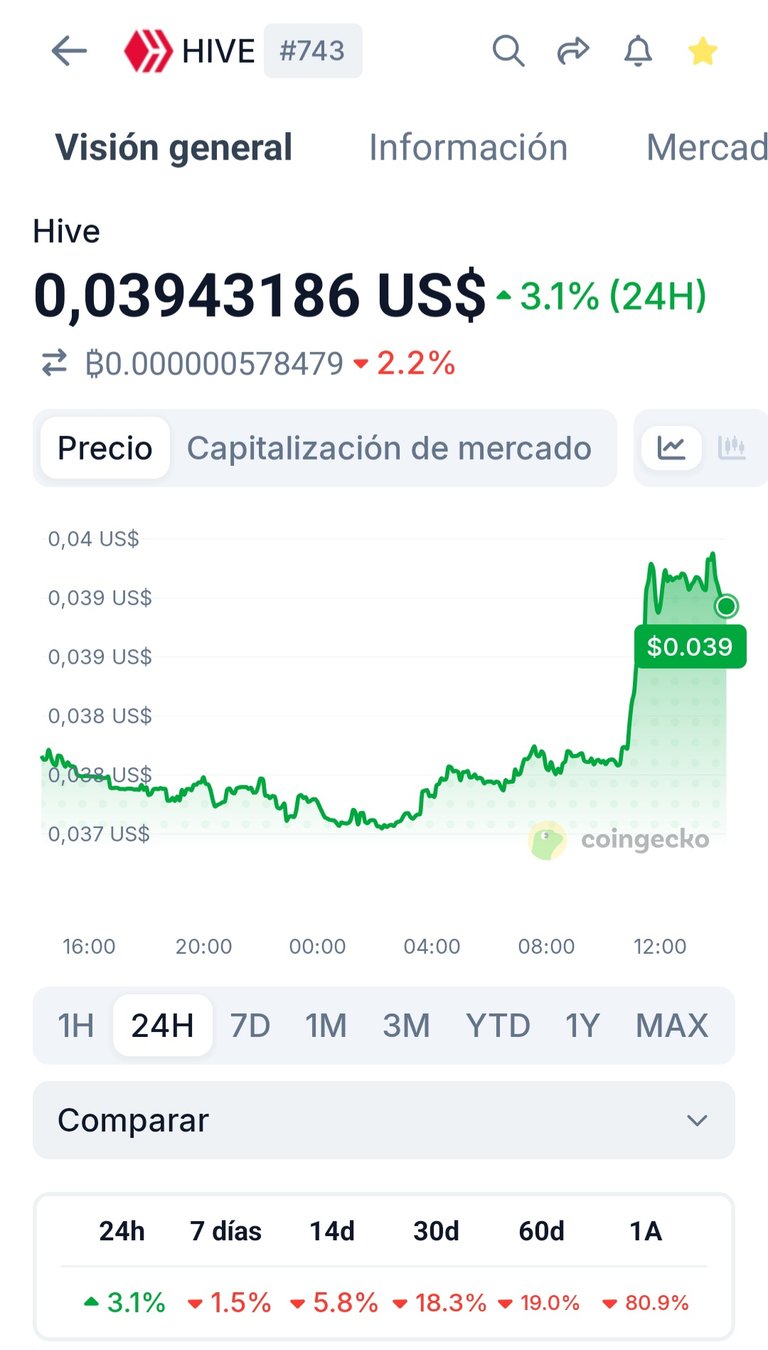Show the MAX price history
The height and width of the screenshot is (1350, 768).
pyautogui.click(x=672, y=1025)
